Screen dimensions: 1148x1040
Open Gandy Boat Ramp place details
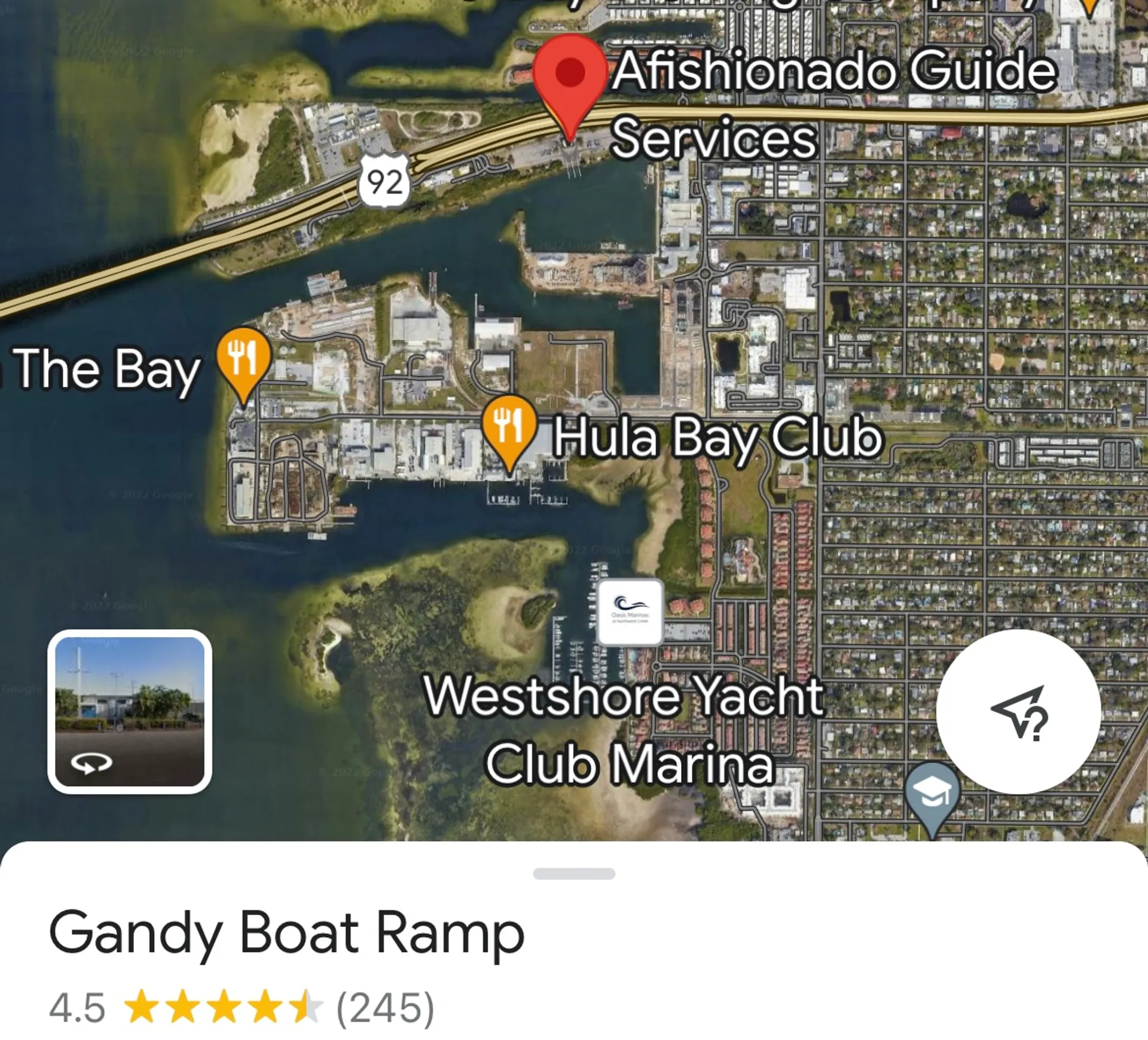287,932
